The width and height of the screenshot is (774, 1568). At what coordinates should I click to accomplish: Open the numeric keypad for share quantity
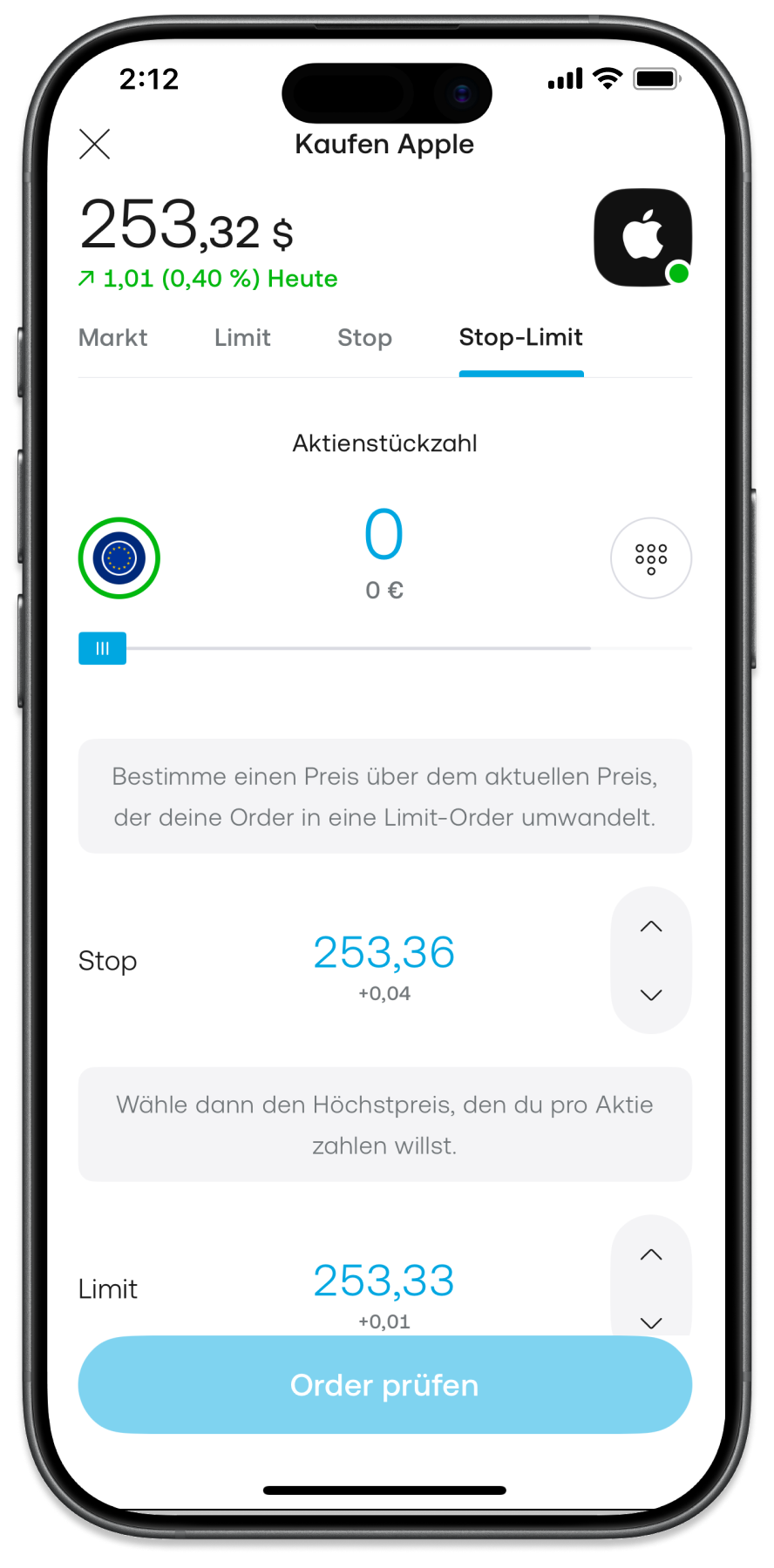click(x=651, y=558)
